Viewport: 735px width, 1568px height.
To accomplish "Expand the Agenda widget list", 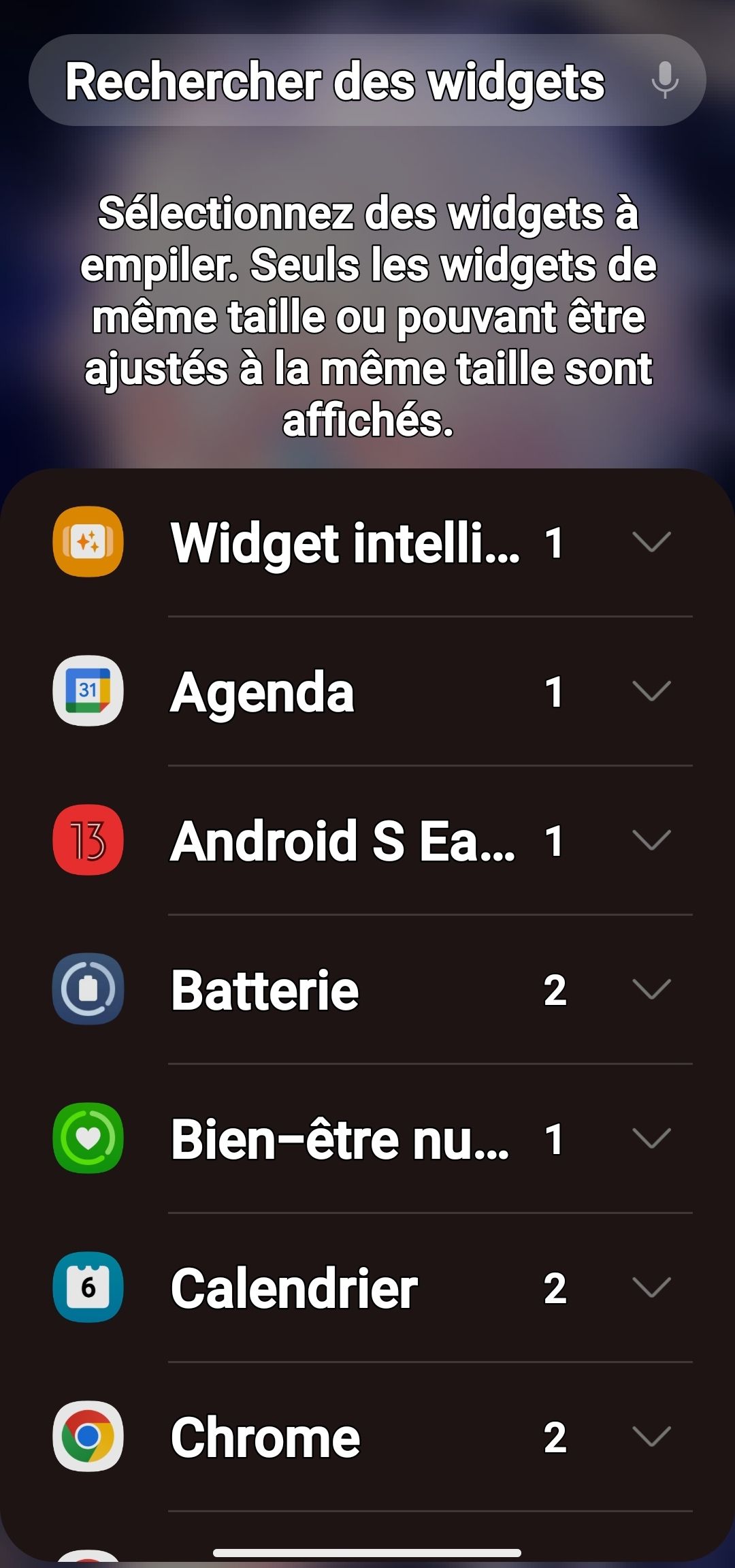I will (x=651, y=691).
